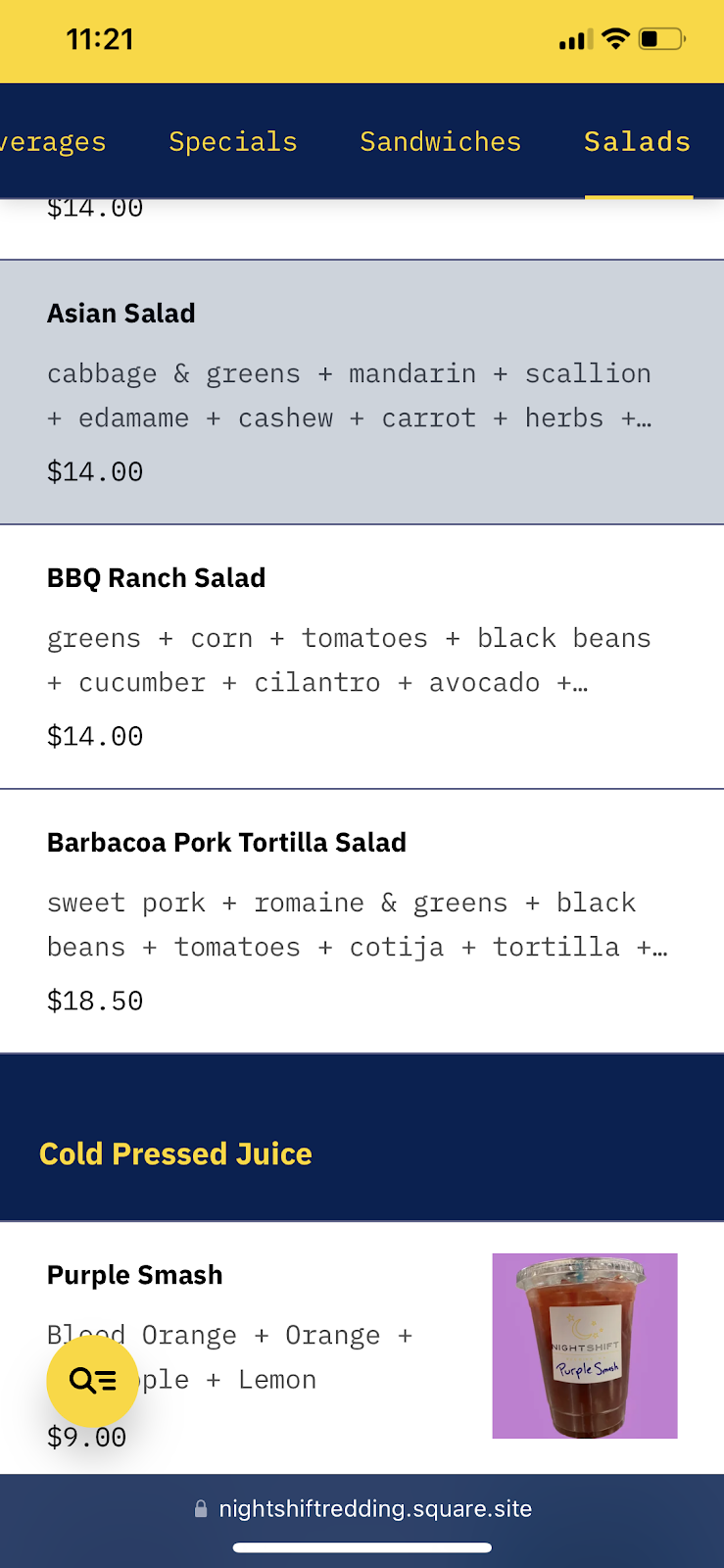Open the floating search menu icon
724x1568 pixels.
pos(91,1382)
